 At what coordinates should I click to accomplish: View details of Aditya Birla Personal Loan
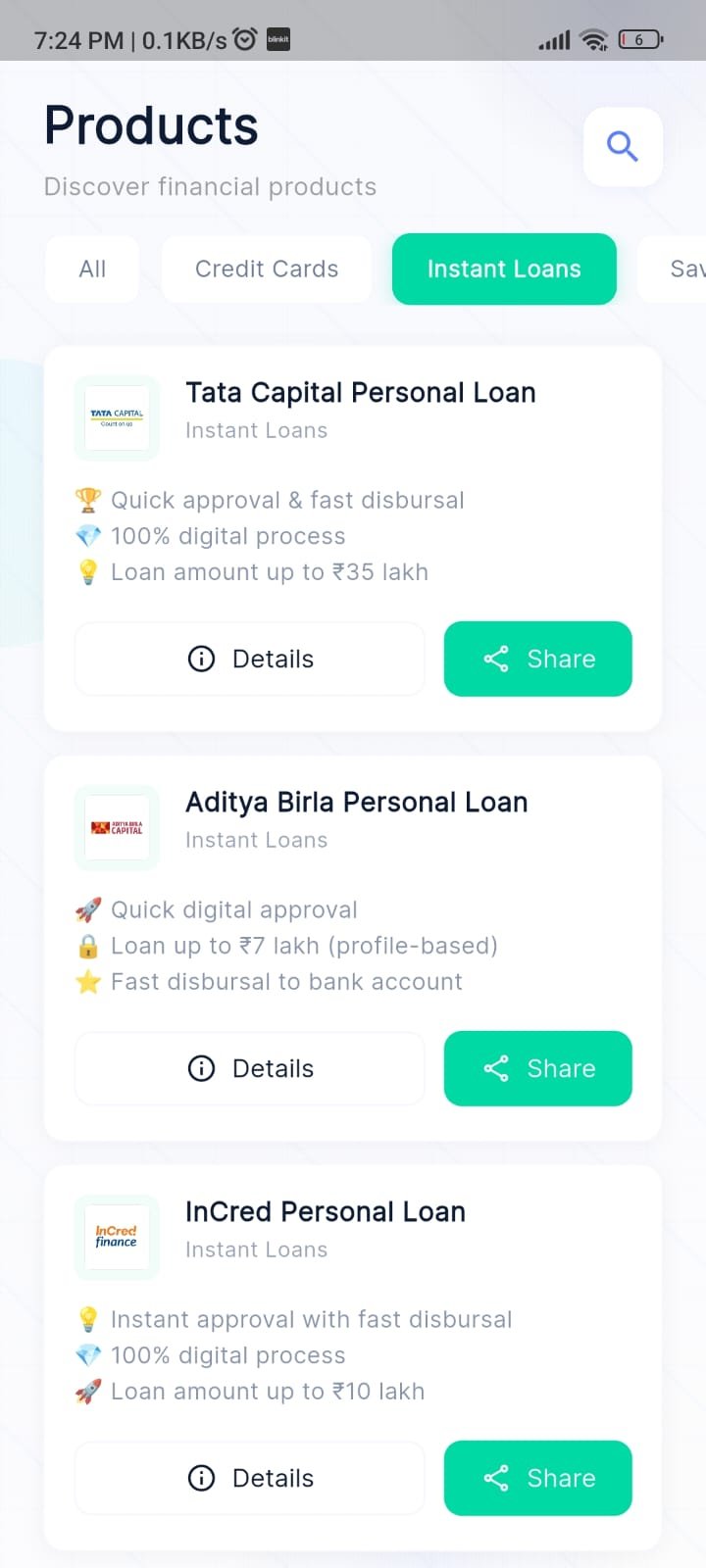[250, 1068]
